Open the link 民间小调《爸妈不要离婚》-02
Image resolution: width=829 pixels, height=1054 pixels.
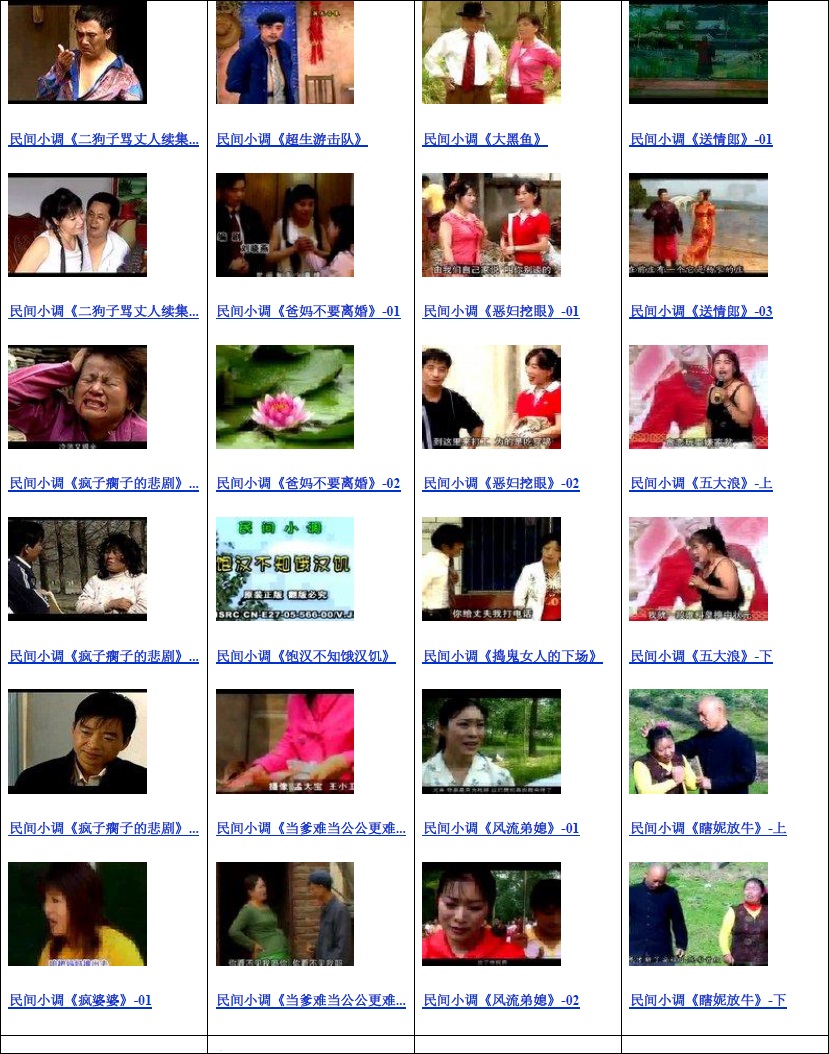308,484
